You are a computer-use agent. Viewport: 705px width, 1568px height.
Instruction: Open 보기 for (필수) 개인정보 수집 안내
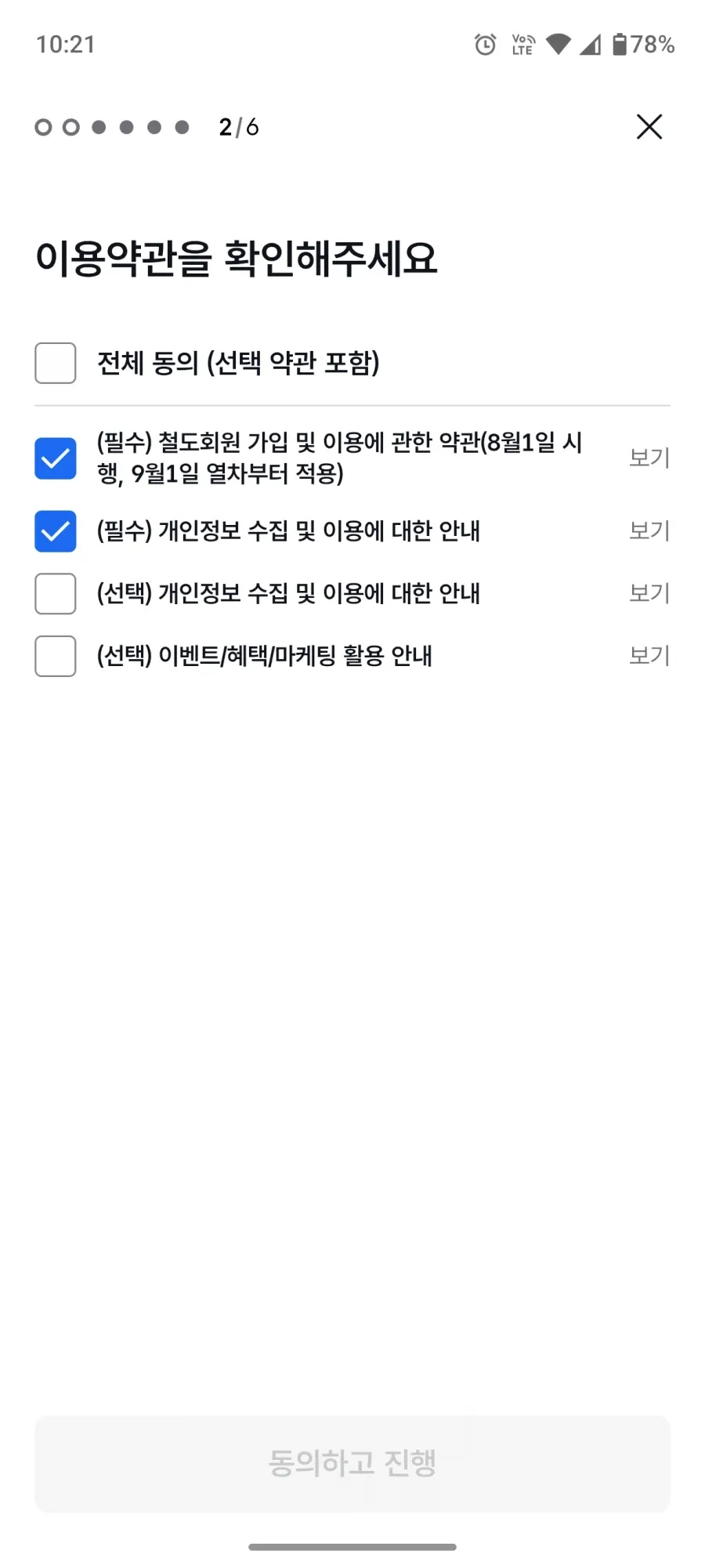649,531
